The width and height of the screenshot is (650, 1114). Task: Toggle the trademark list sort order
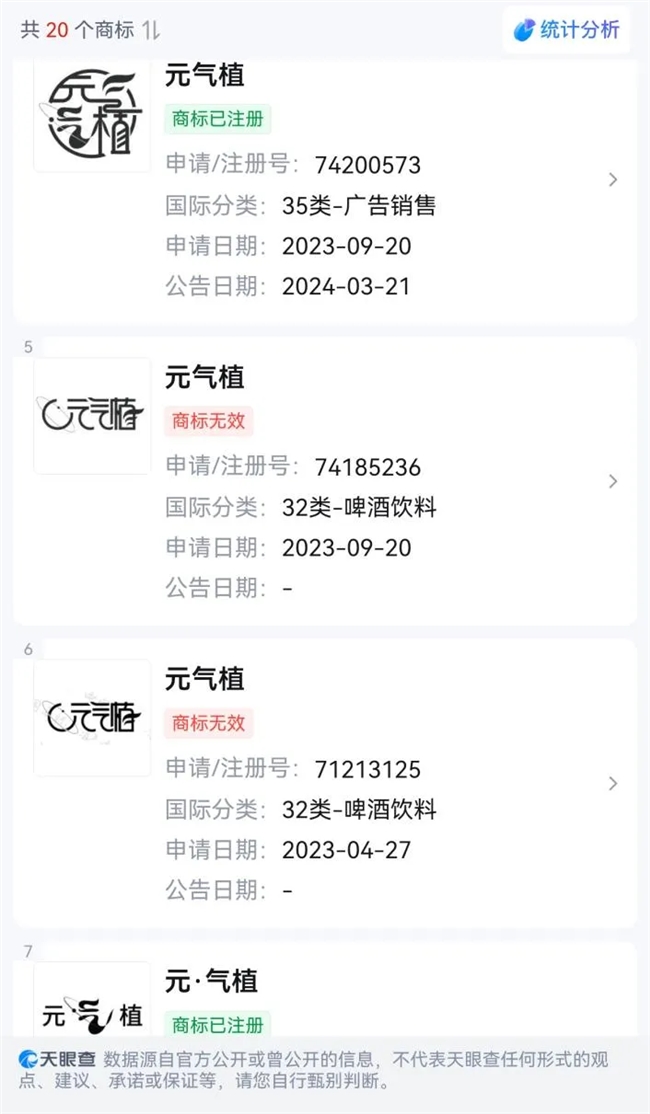coord(151,31)
